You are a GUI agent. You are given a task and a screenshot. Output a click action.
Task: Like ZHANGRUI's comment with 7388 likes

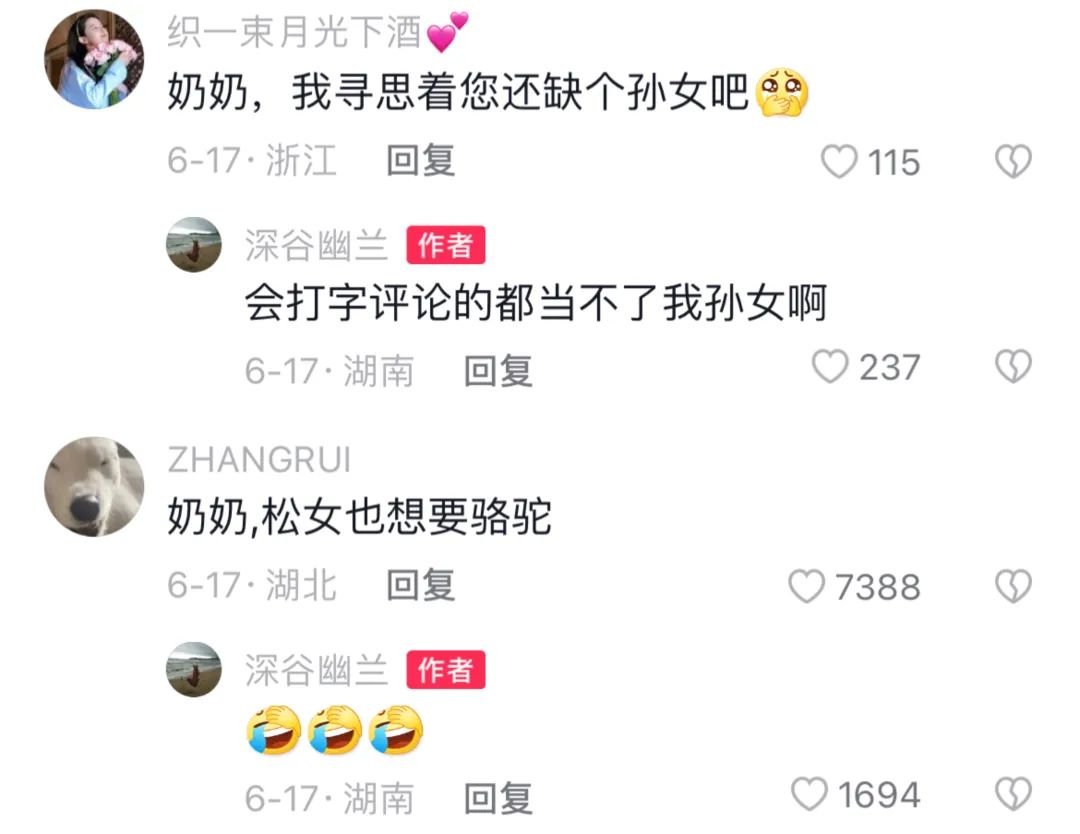click(x=807, y=587)
